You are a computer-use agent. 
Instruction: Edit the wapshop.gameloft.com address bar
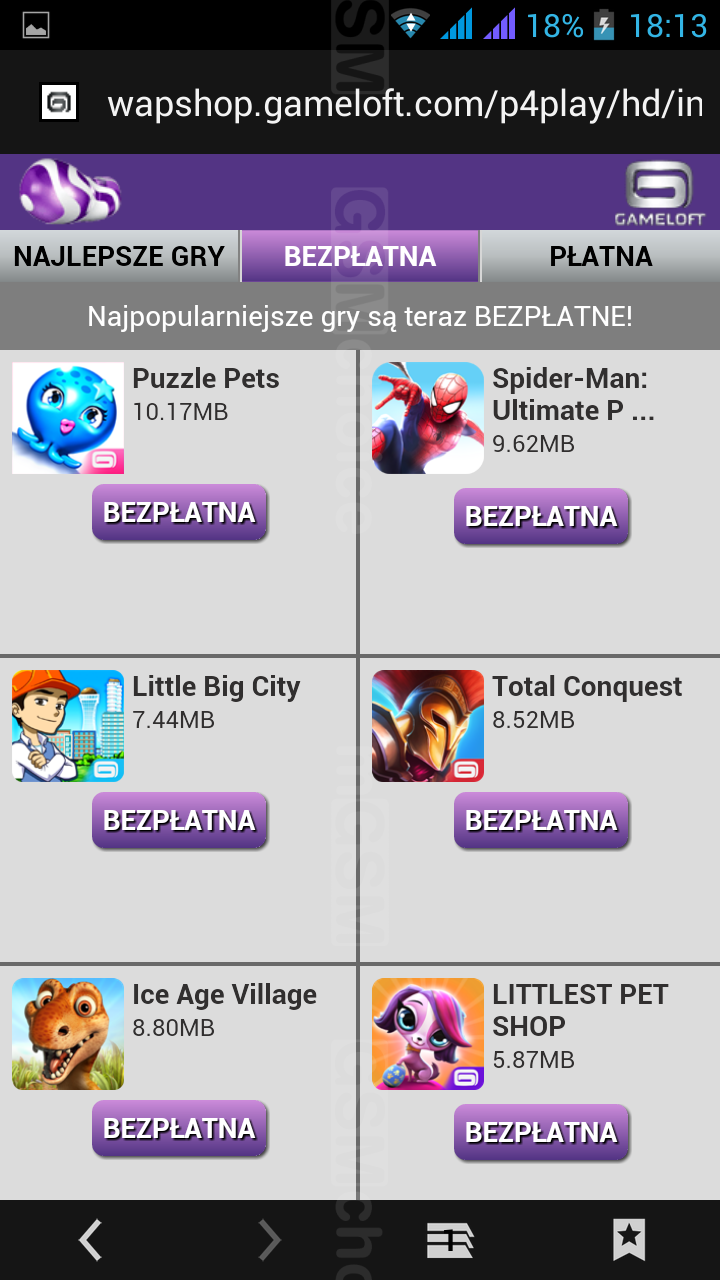pyautogui.click(x=405, y=104)
